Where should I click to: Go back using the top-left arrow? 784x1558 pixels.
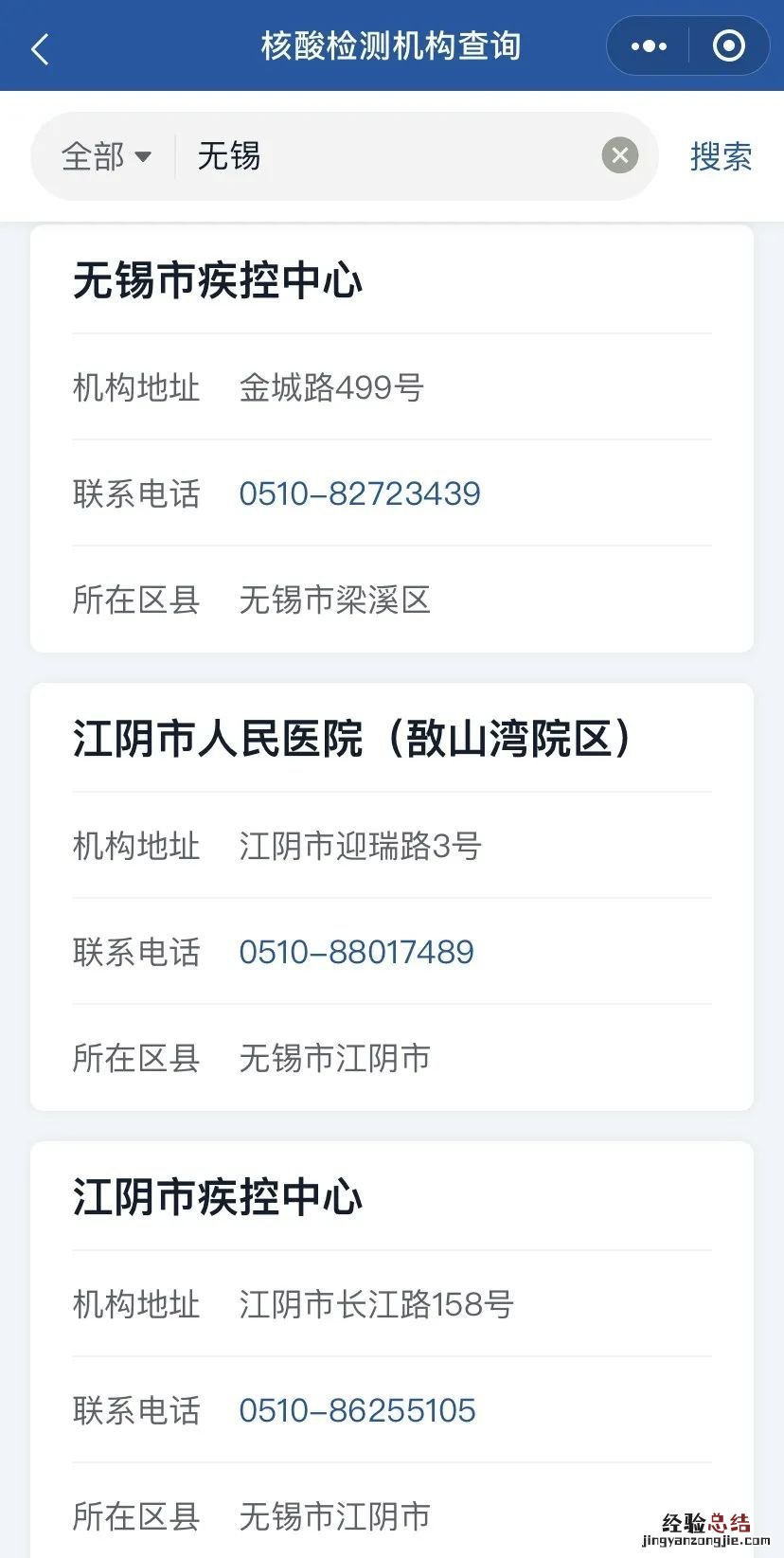tap(40, 47)
